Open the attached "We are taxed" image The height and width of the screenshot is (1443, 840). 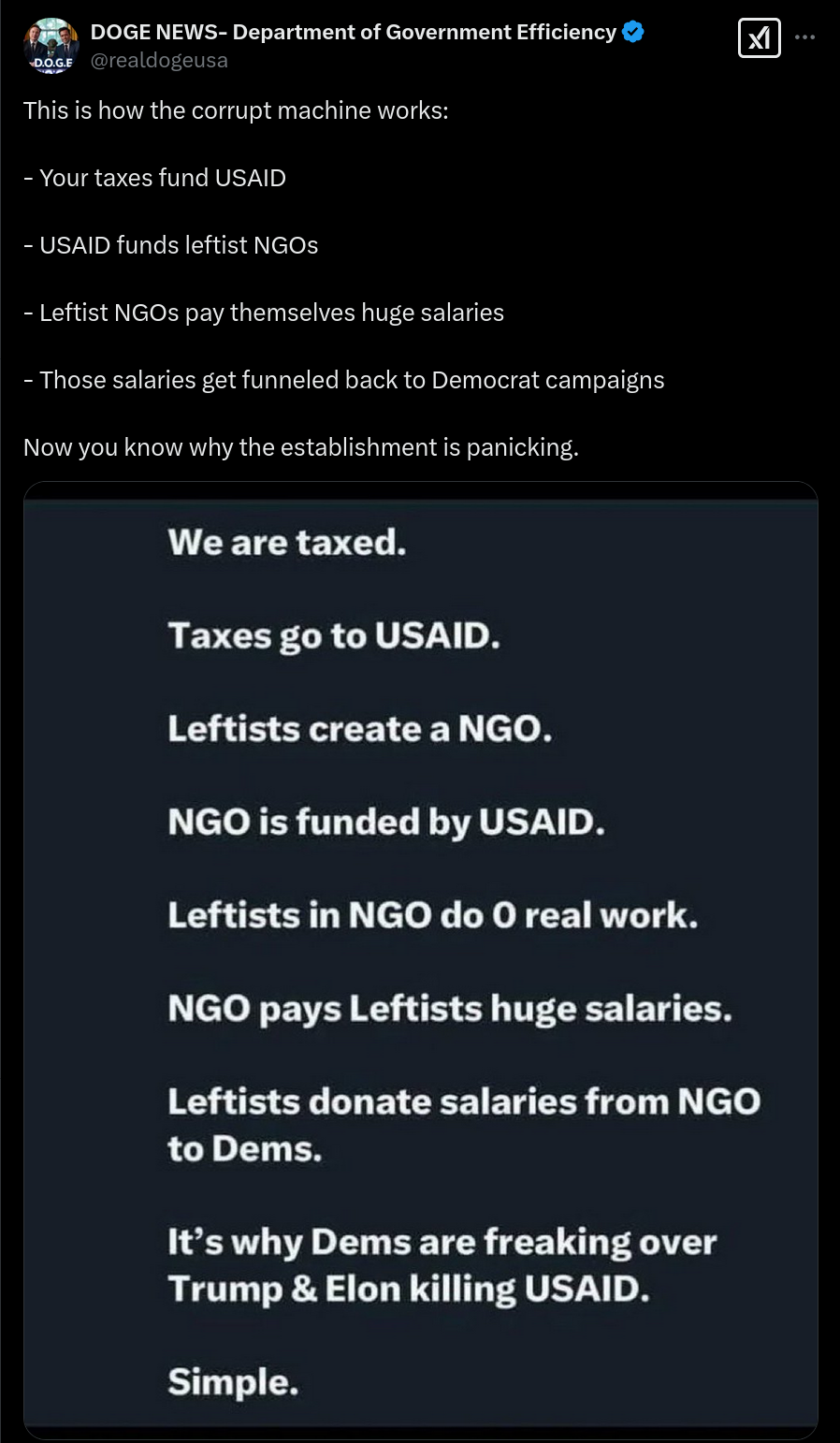coord(421,960)
